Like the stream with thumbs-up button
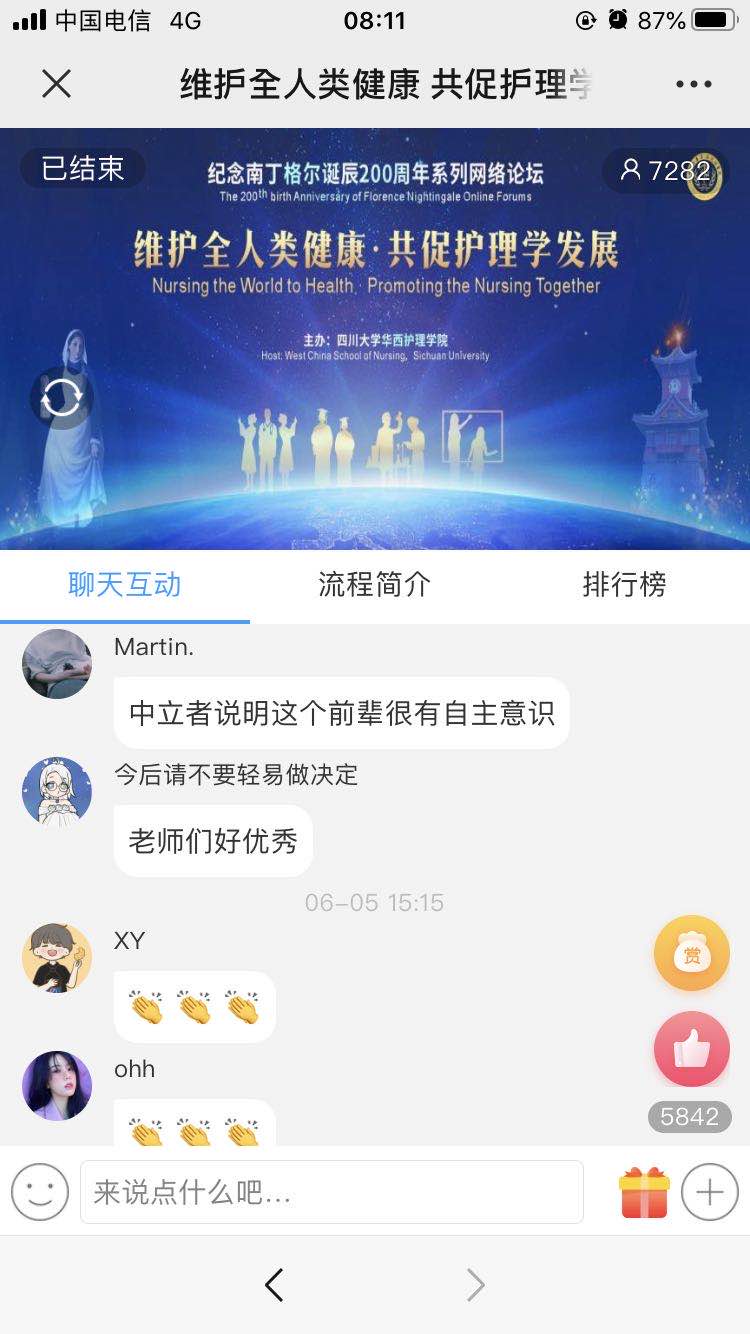Screen dimensions: 750x1334 pyautogui.click(x=691, y=1049)
